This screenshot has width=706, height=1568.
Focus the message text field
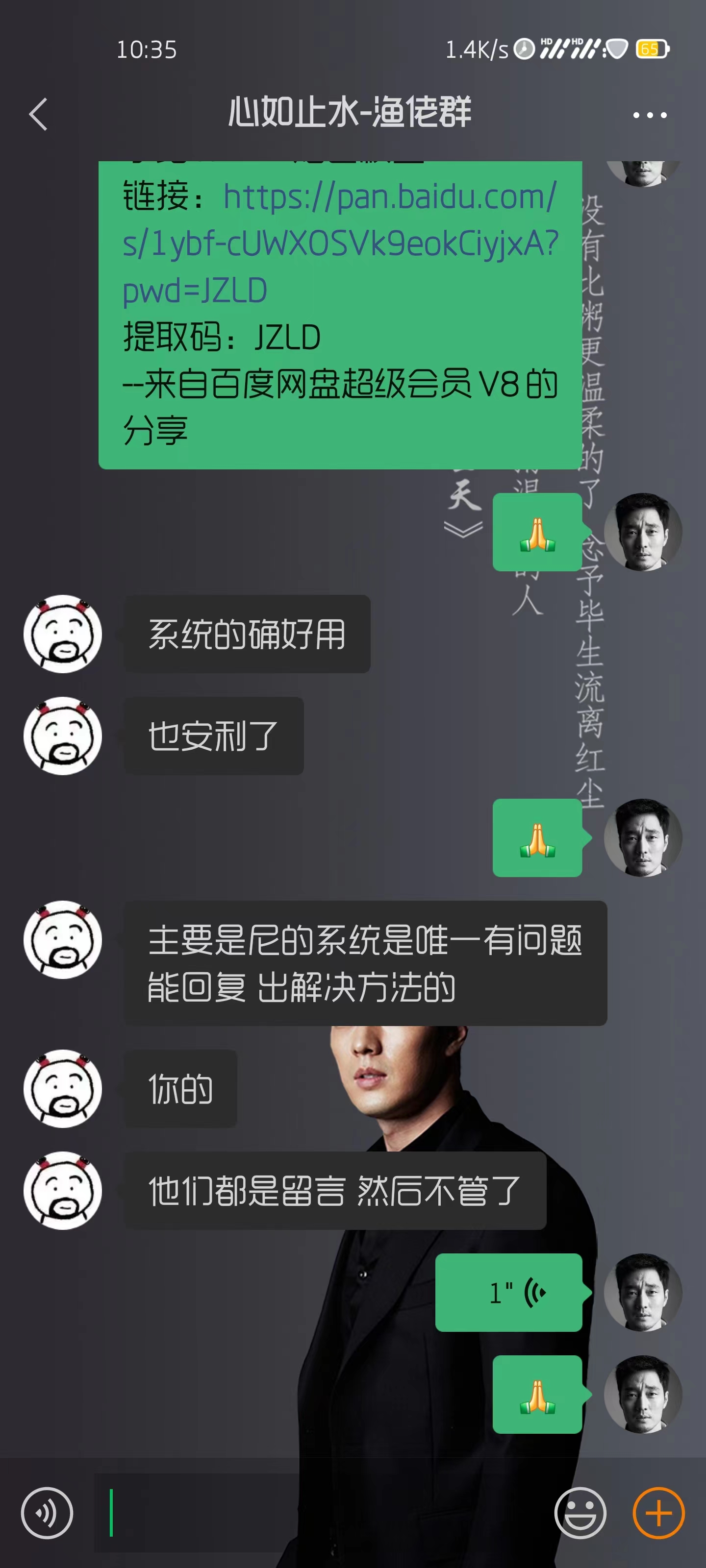pos(320,1513)
